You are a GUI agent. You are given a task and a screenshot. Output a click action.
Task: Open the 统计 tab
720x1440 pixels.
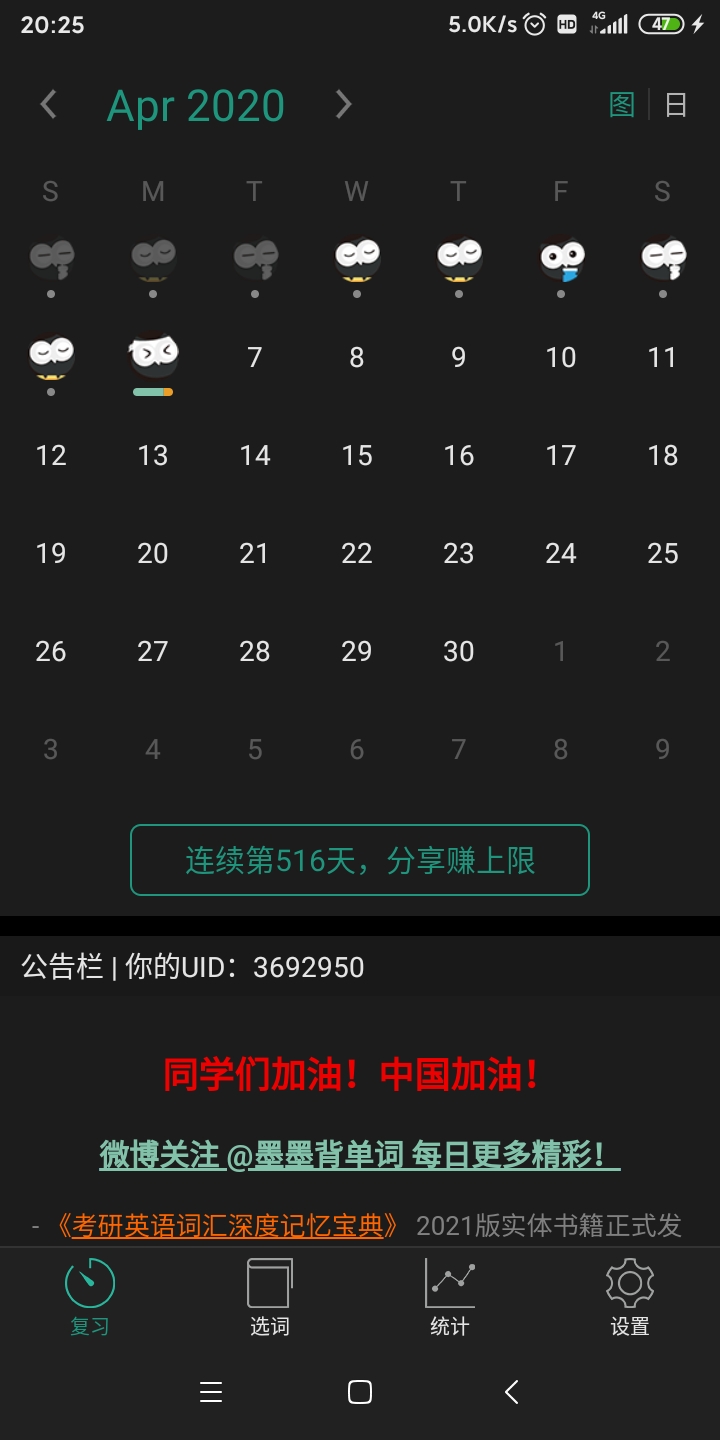coord(450,1296)
